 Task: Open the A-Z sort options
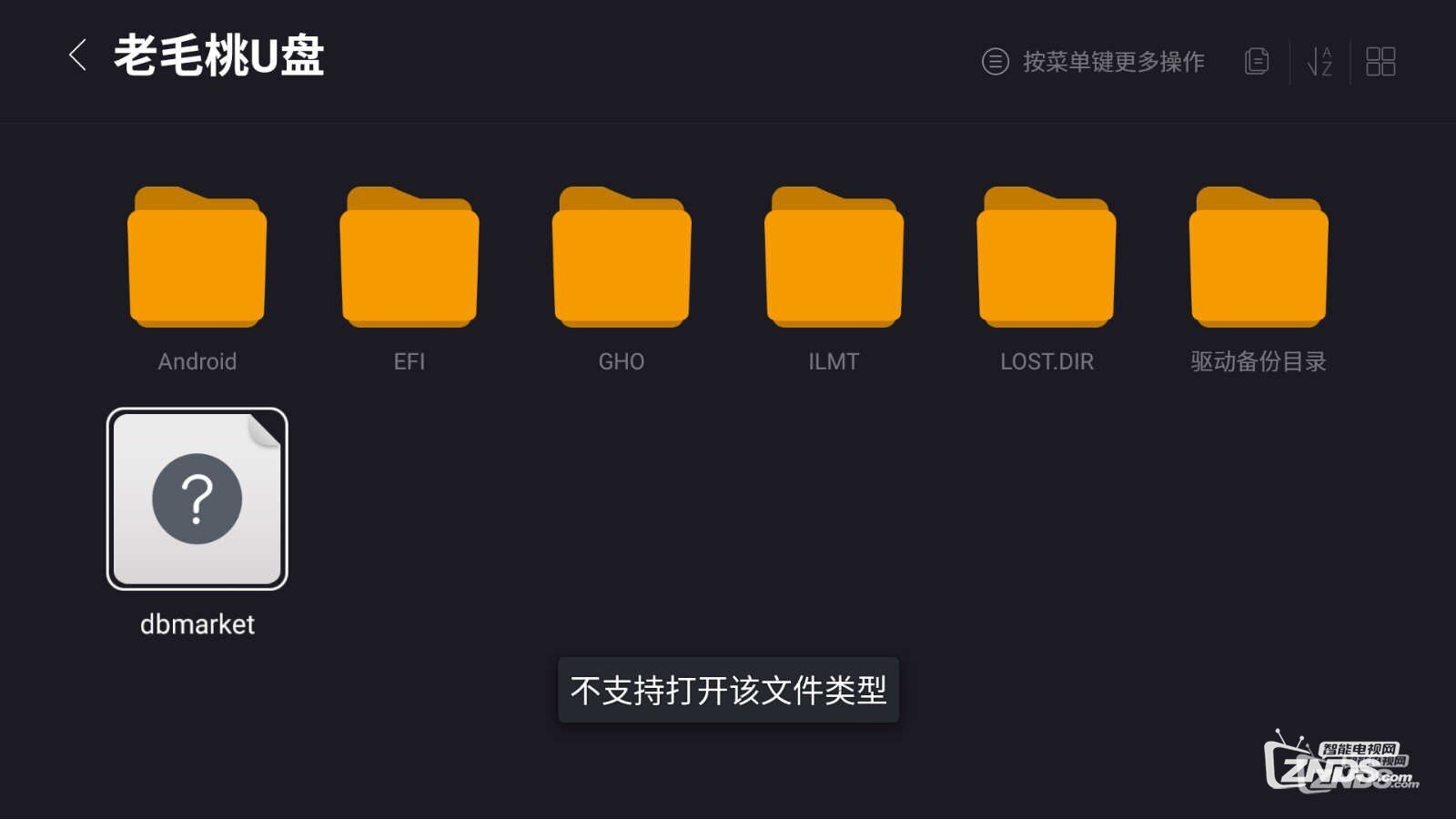click(x=1319, y=62)
